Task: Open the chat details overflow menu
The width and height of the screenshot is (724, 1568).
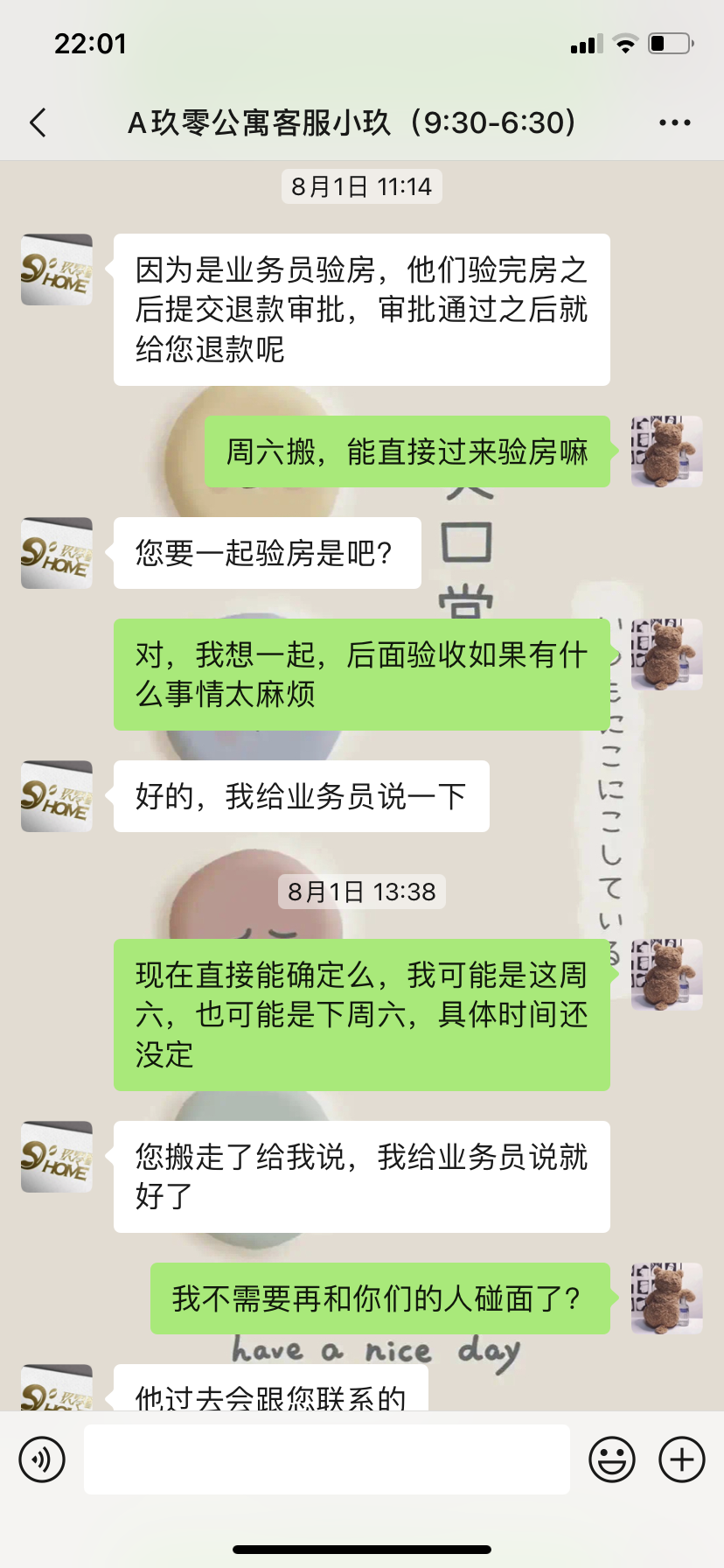Action: point(674,123)
